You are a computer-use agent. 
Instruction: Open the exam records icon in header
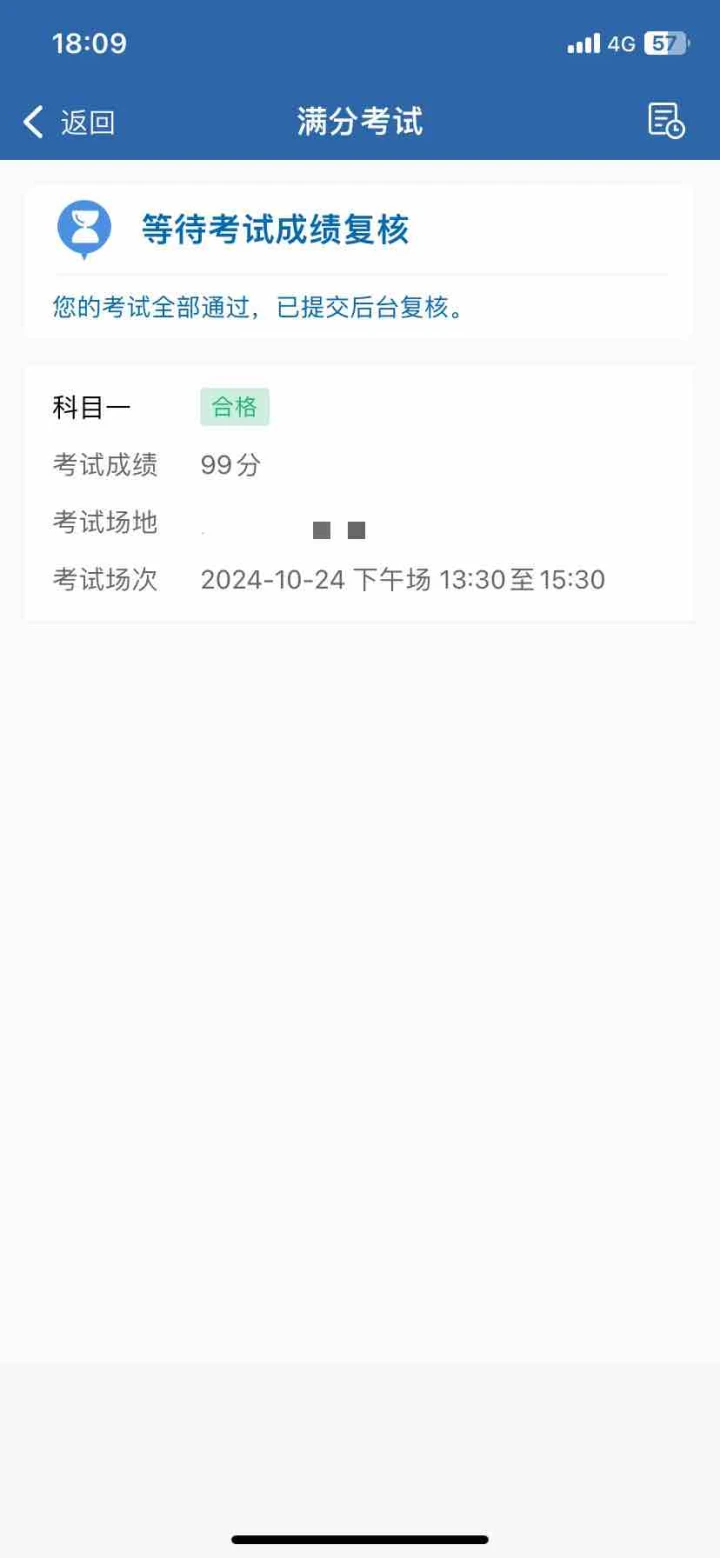(x=666, y=121)
